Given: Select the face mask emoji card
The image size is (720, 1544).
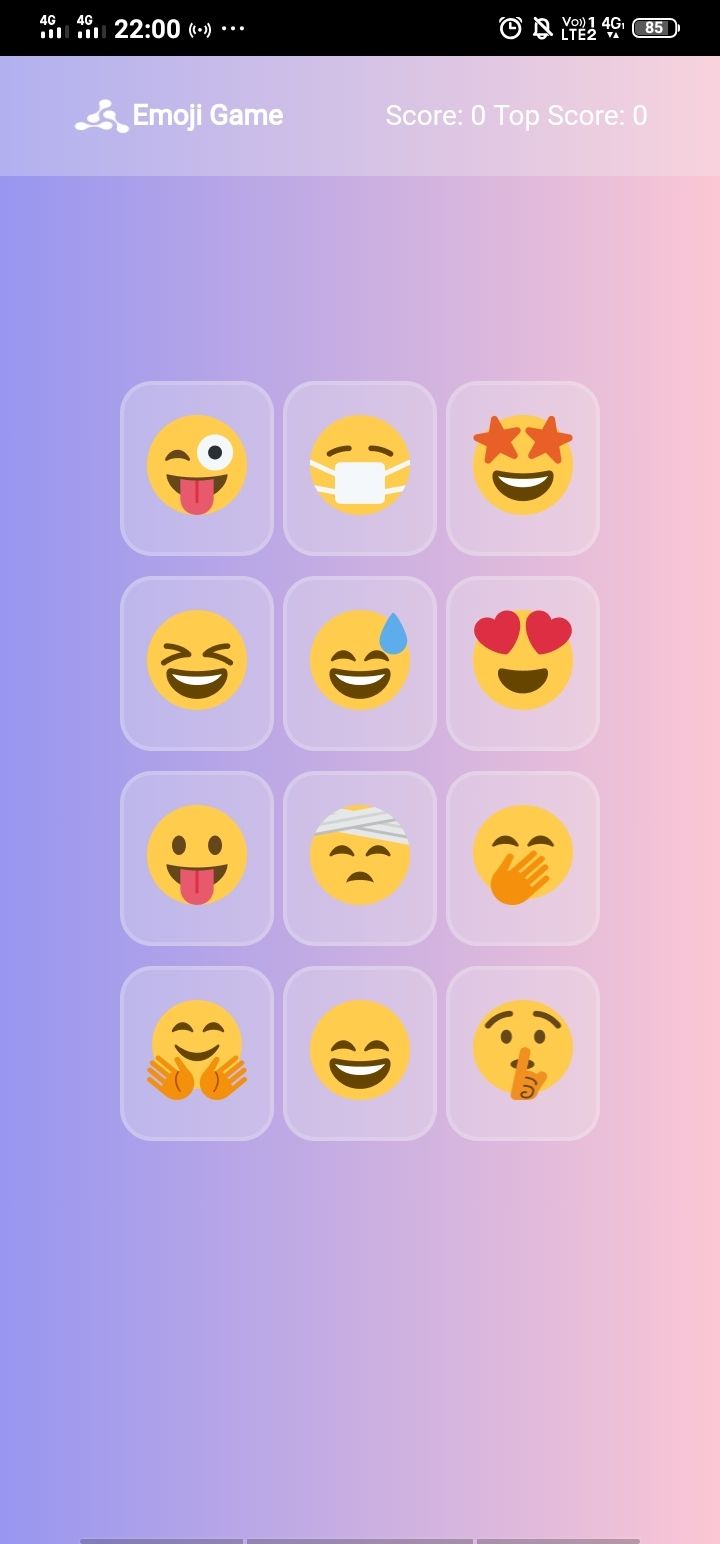Looking at the screenshot, I should click(360, 467).
